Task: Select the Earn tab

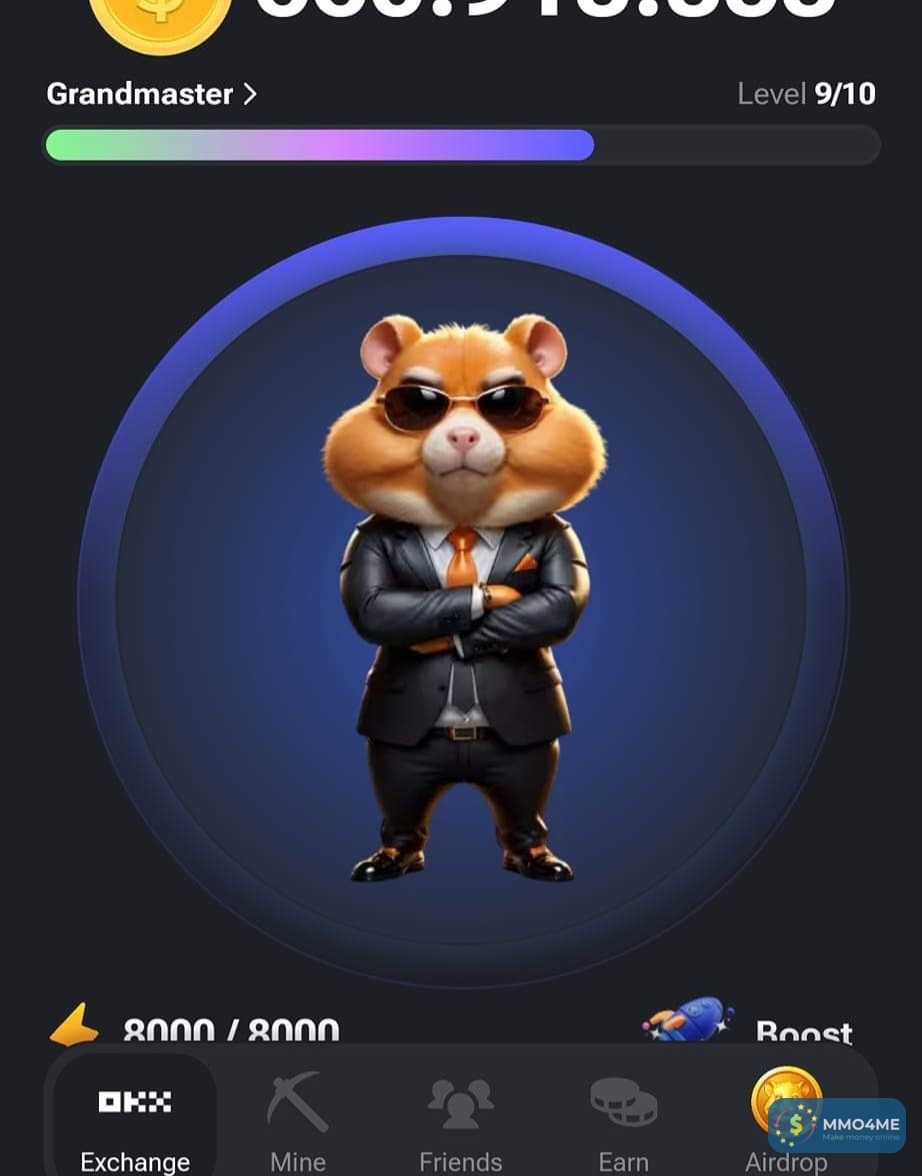Action: coord(623,1120)
